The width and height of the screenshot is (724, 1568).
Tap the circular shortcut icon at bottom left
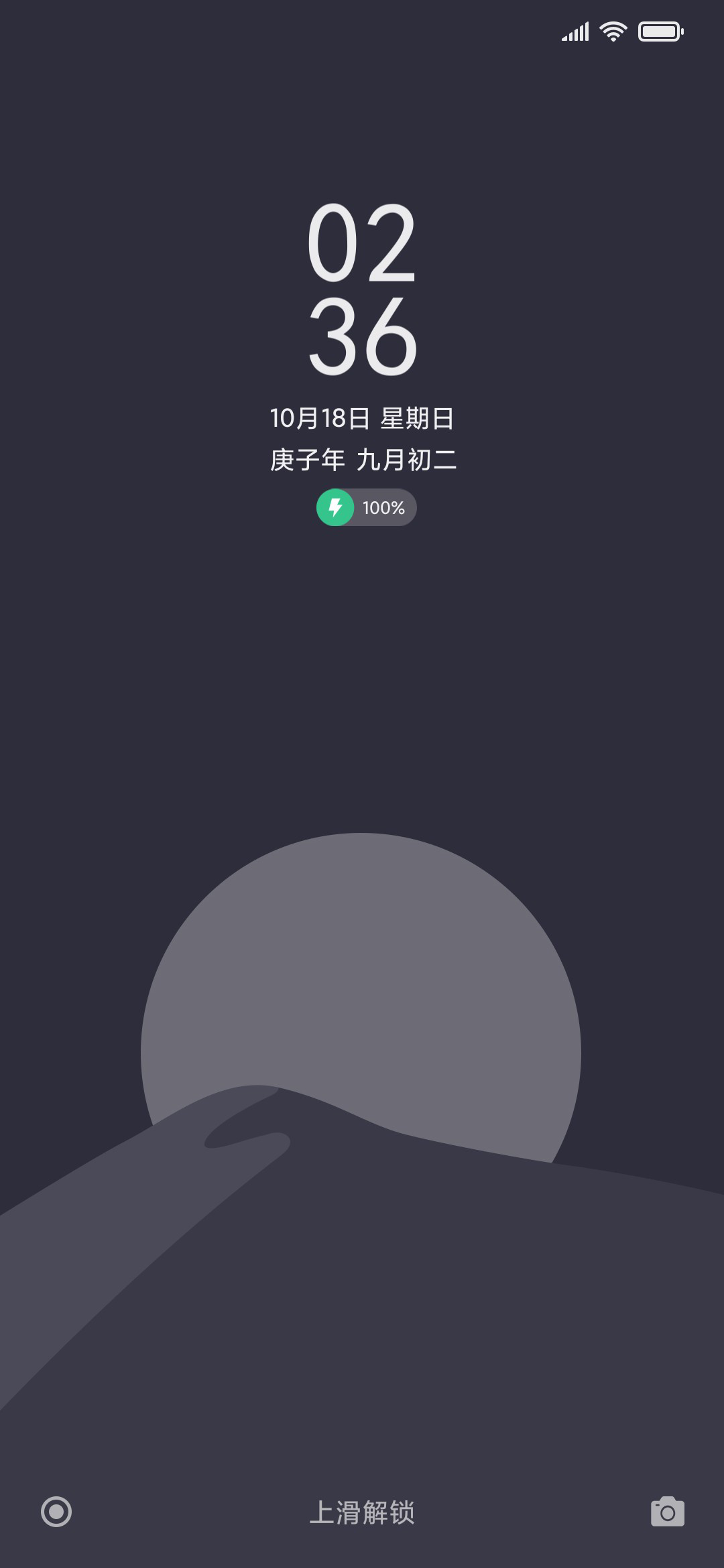click(56, 1512)
